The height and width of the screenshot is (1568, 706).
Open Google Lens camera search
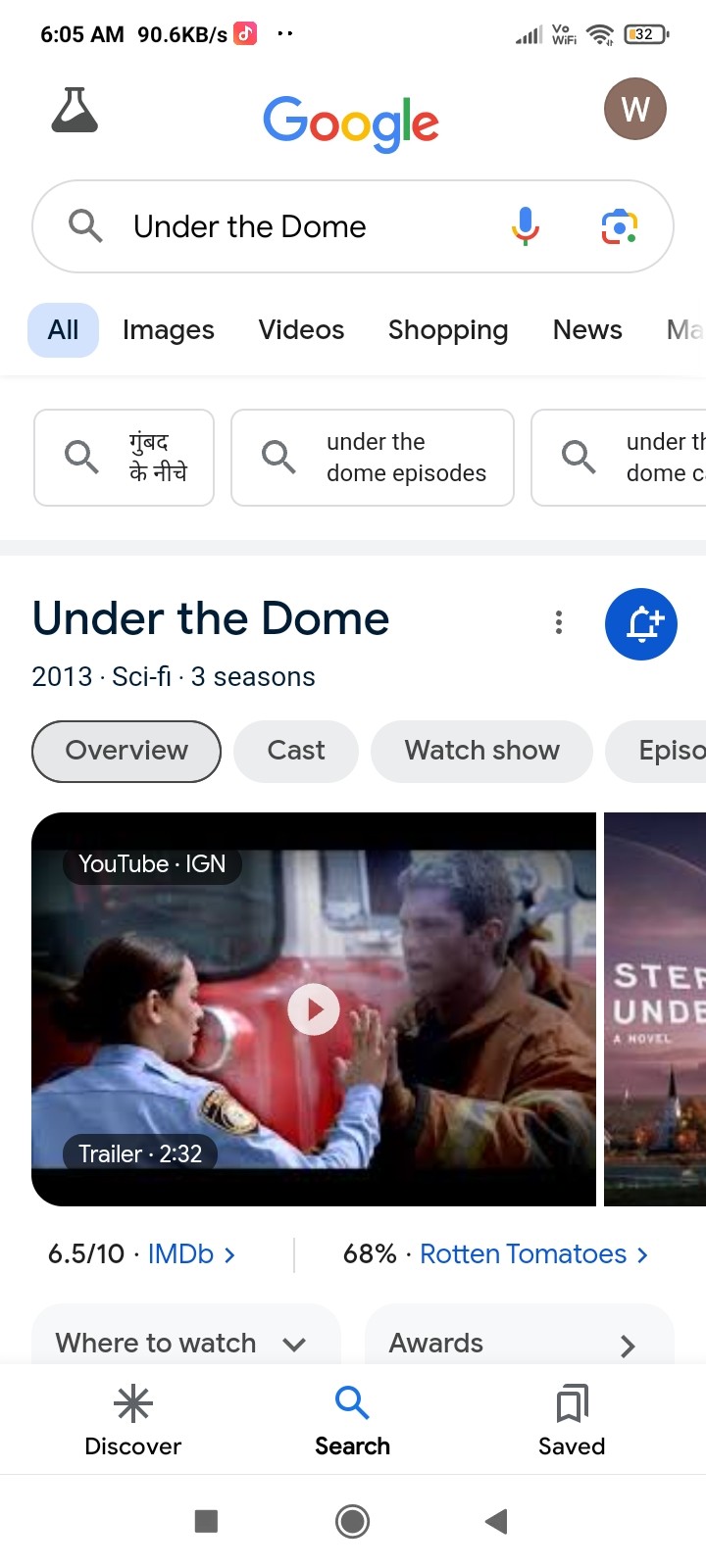coord(619,226)
